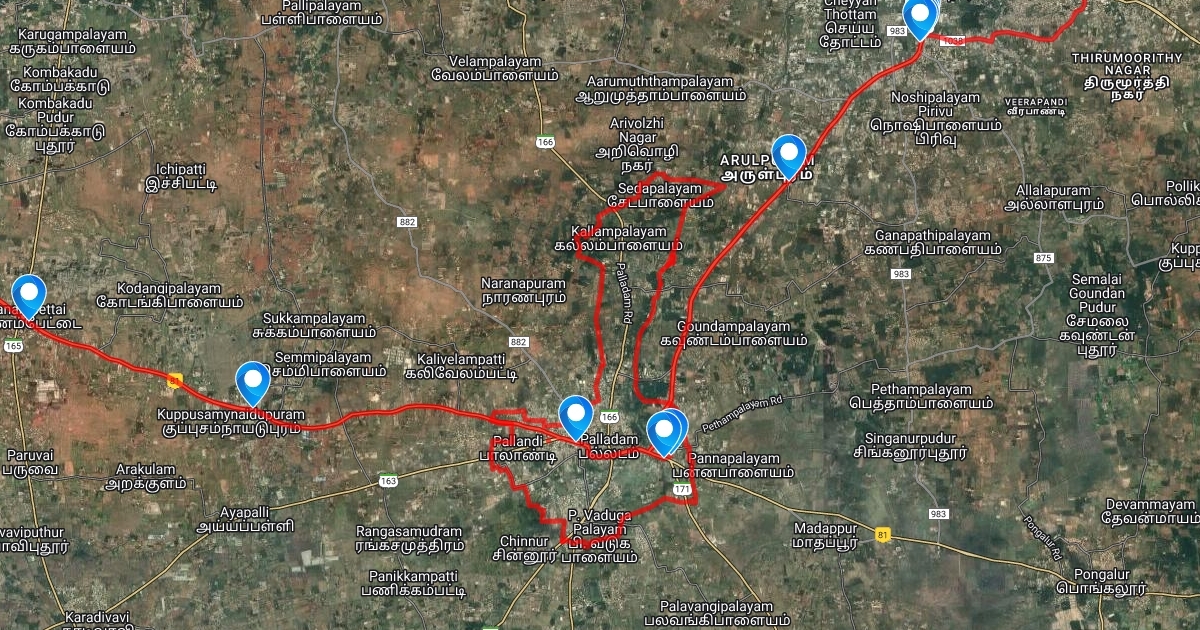Viewport: 1200px width, 630px height.
Task: Select the map pin at Arulpuram
Action: (x=790, y=154)
